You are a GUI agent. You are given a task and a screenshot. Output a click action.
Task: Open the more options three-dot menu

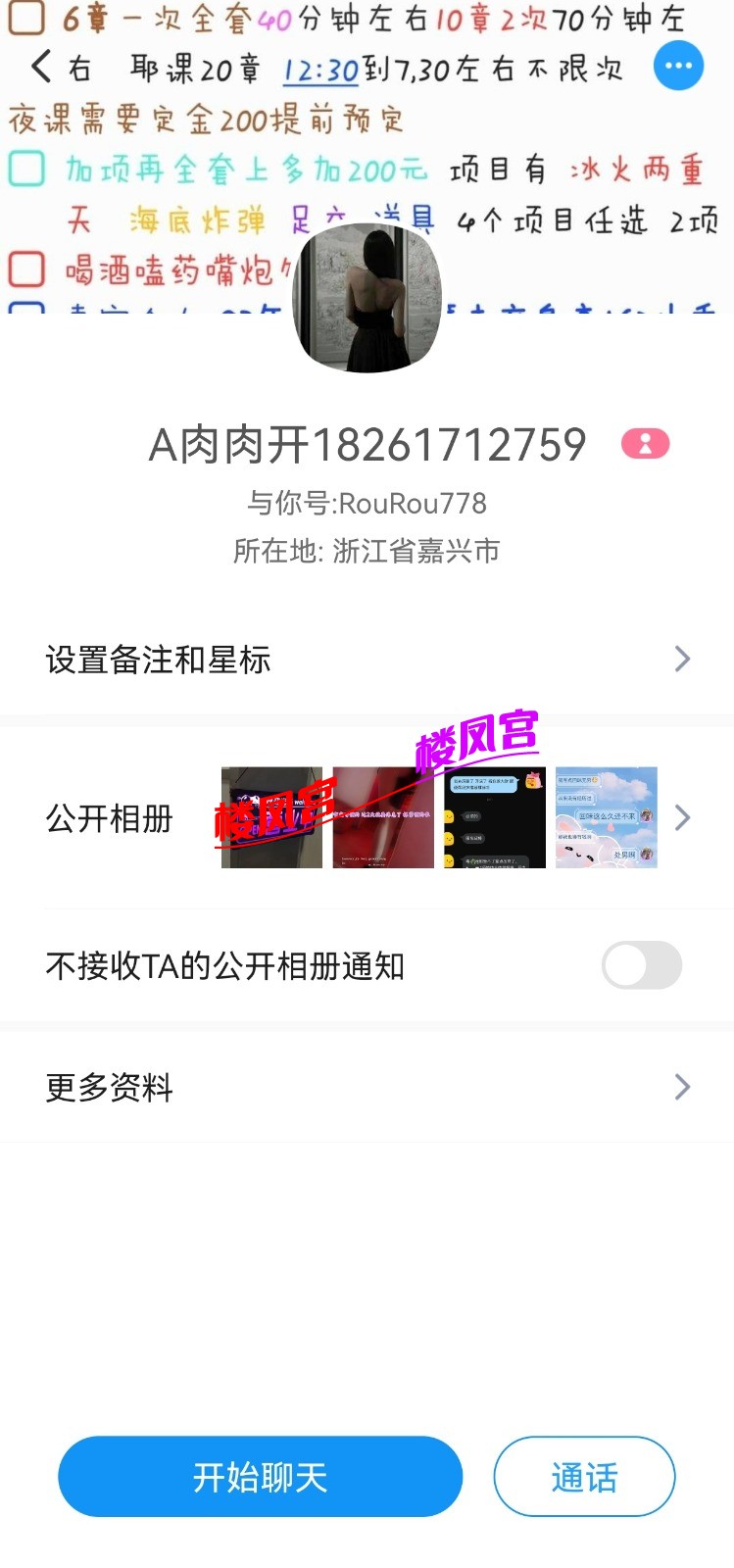678,65
